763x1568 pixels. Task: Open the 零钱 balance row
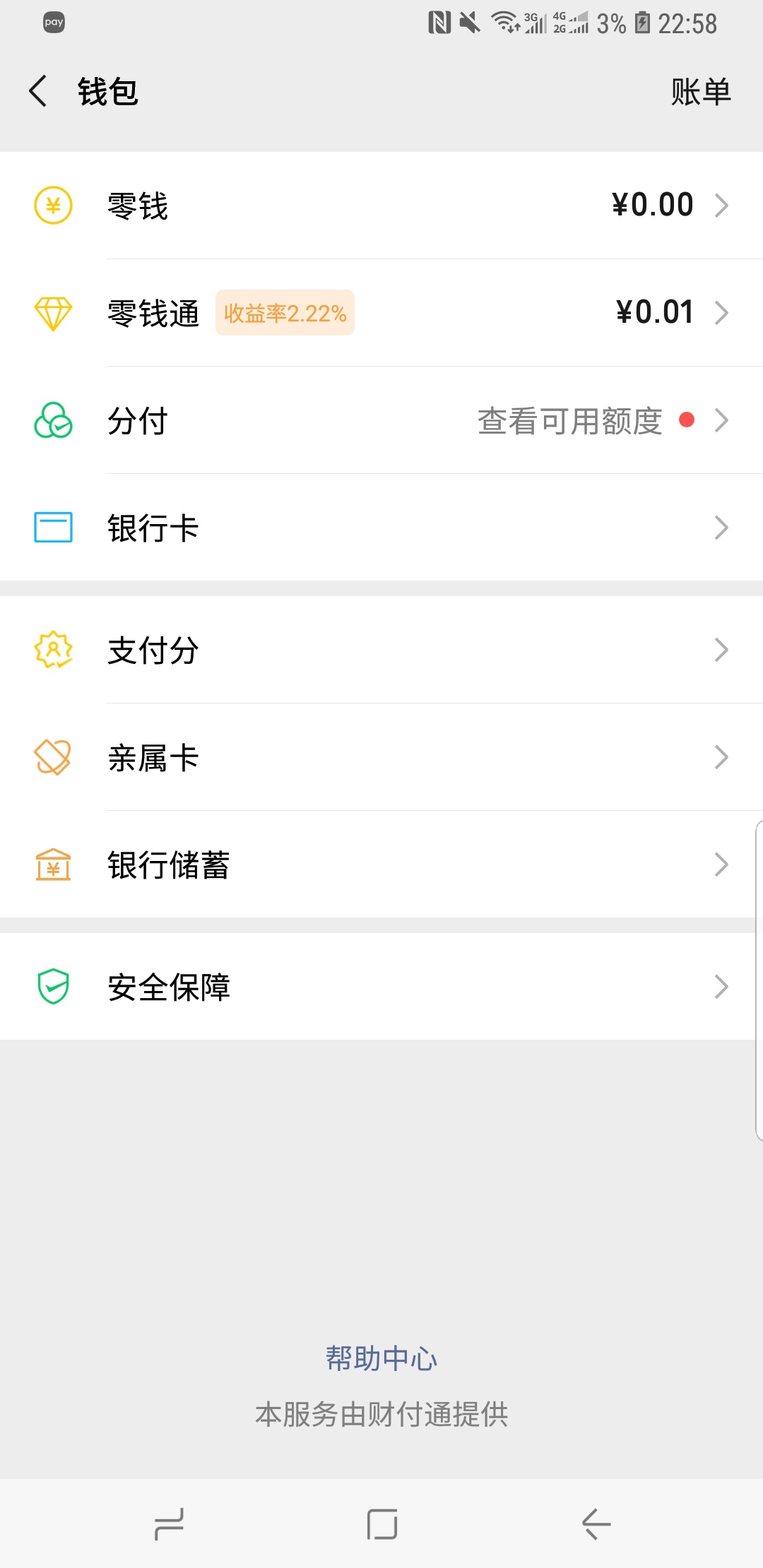[x=381, y=206]
